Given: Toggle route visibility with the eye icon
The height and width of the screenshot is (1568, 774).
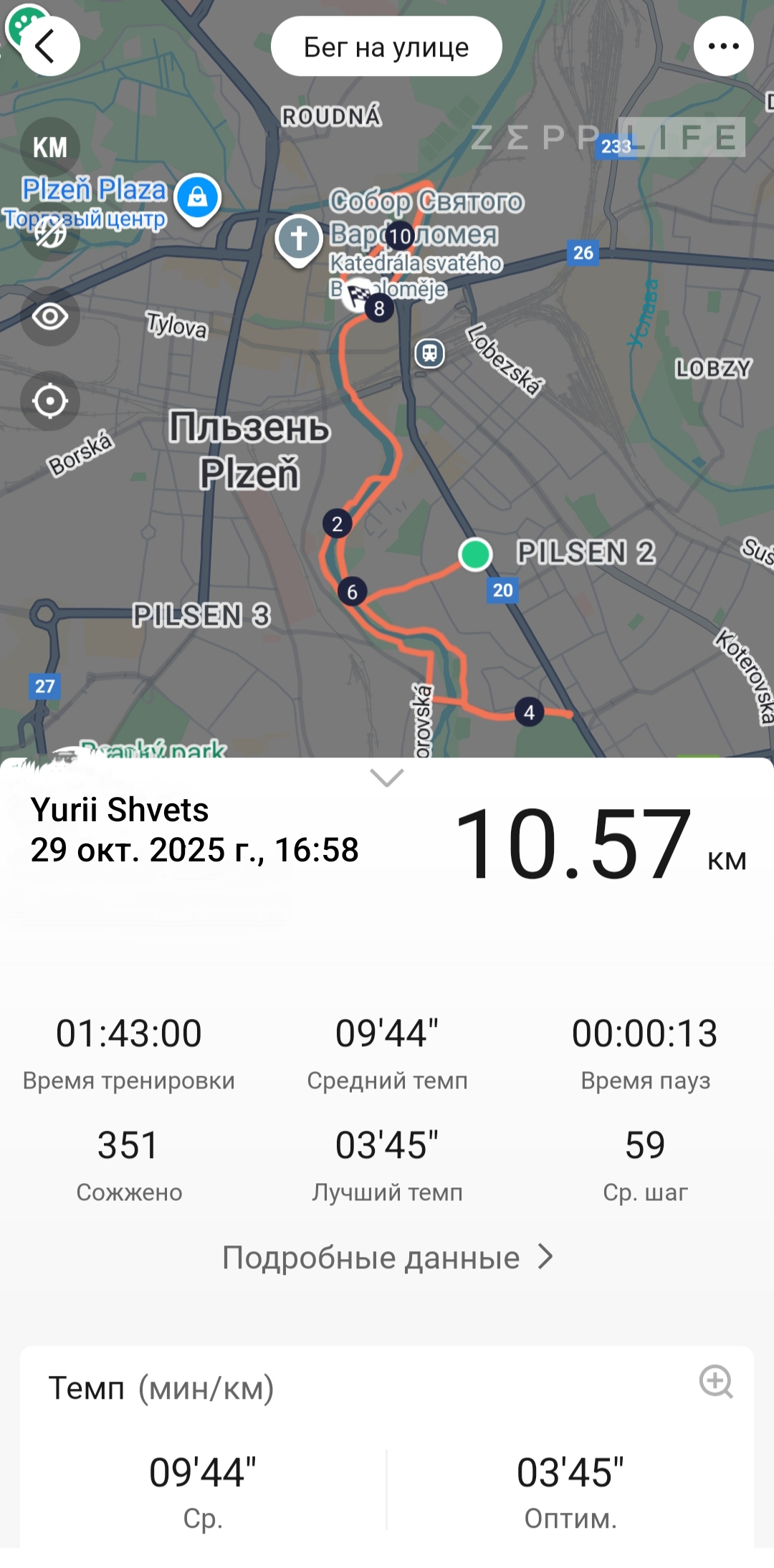Looking at the screenshot, I should [x=50, y=316].
